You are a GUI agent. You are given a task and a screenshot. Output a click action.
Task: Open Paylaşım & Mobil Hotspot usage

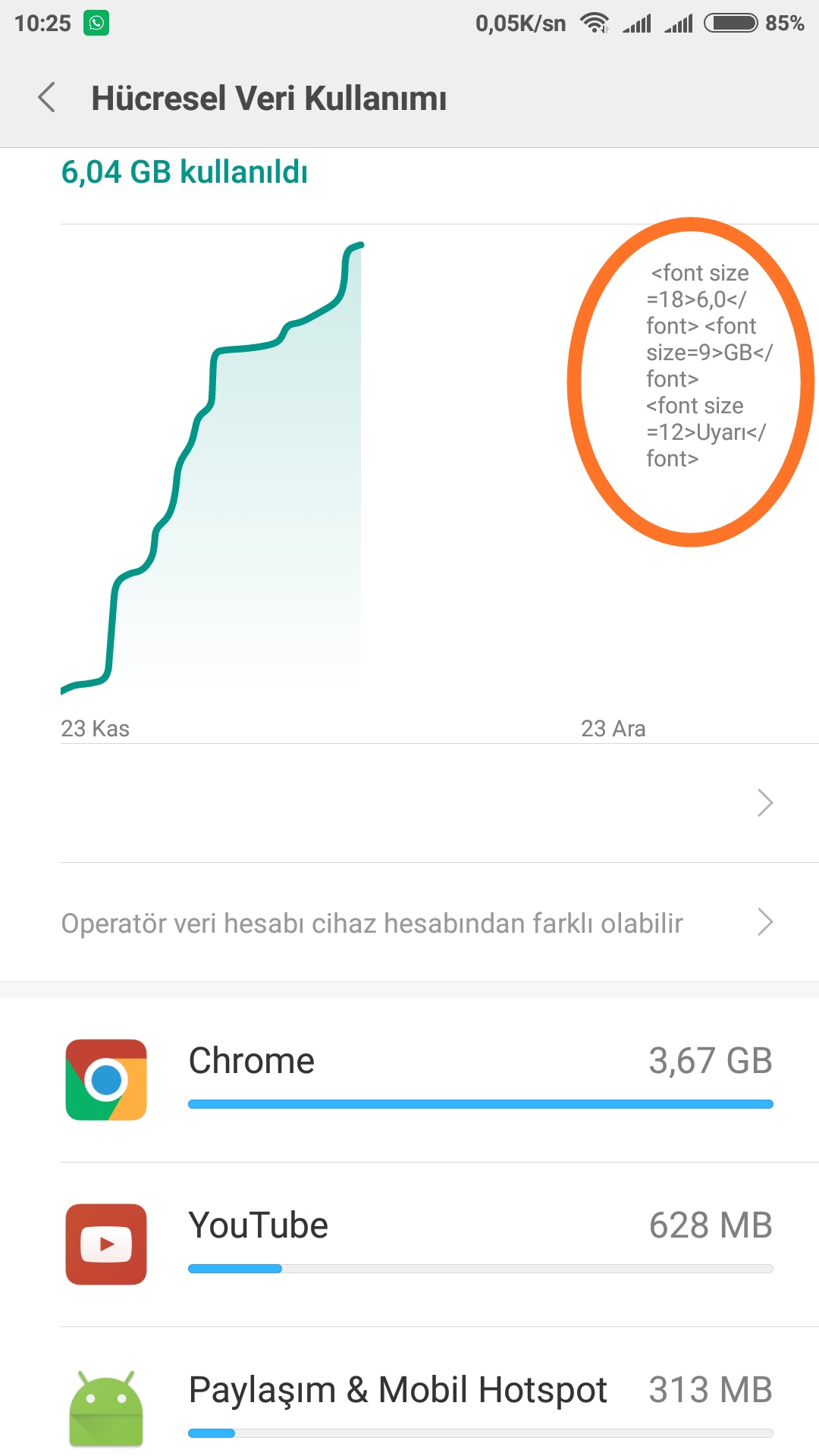[x=409, y=1396]
